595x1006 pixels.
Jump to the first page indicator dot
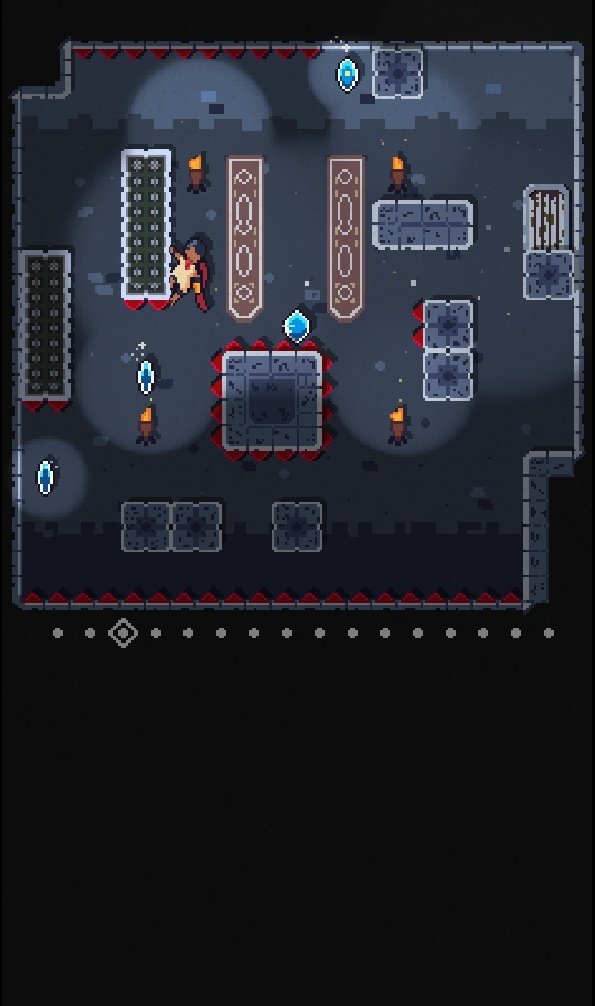coord(58,633)
